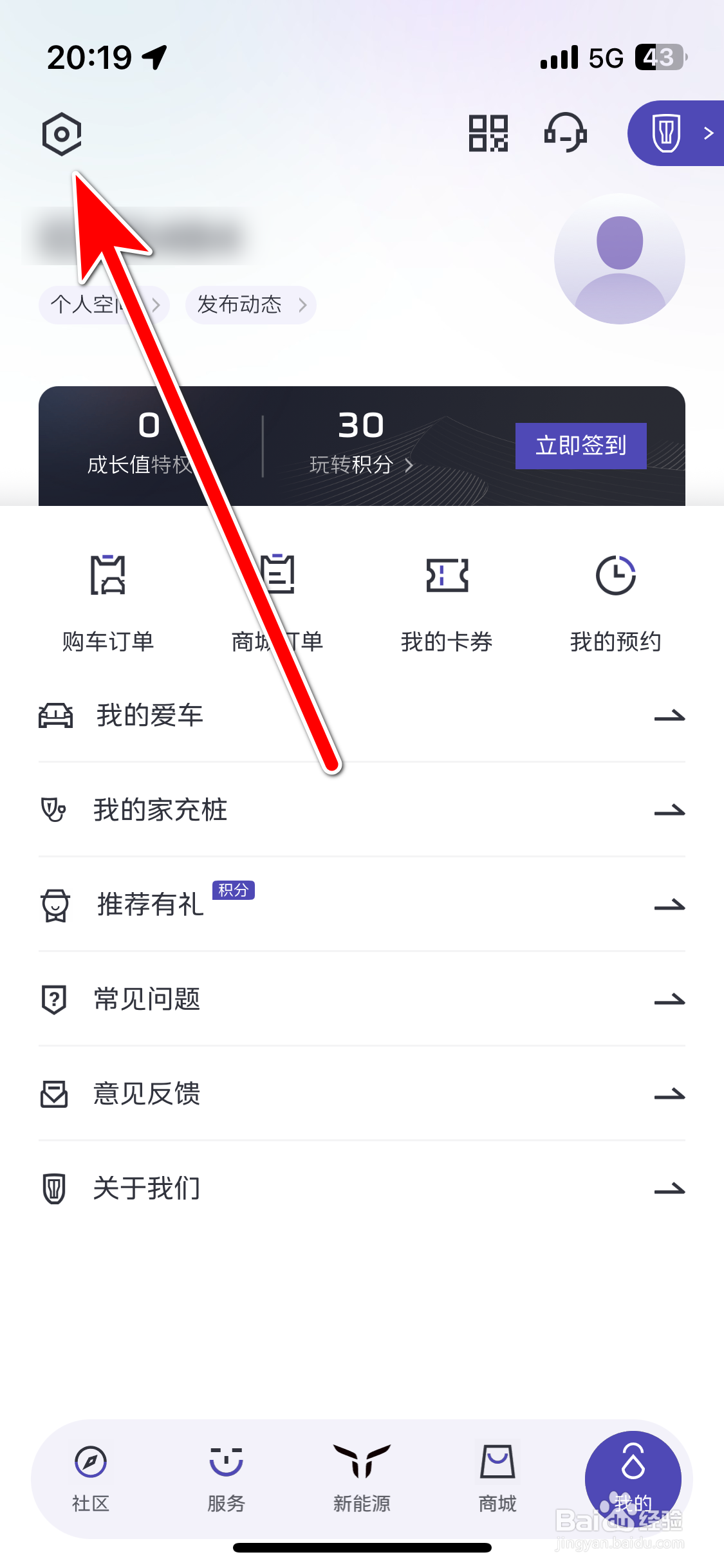Open 发布动态 to post an update
The width and height of the screenshot is (724, 1568).
click(x=250, y=304)
